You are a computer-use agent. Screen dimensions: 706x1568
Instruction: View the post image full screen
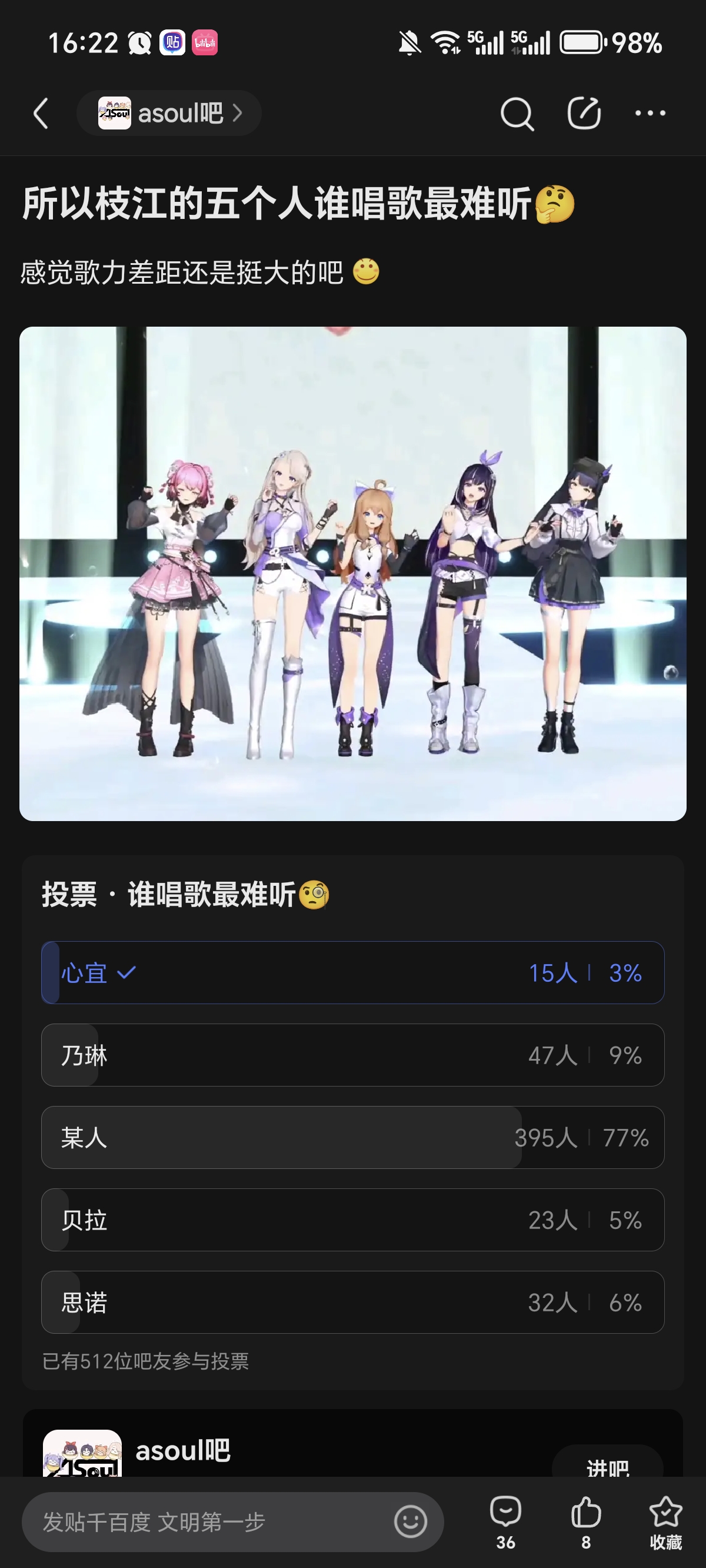[x=353, y=573]
